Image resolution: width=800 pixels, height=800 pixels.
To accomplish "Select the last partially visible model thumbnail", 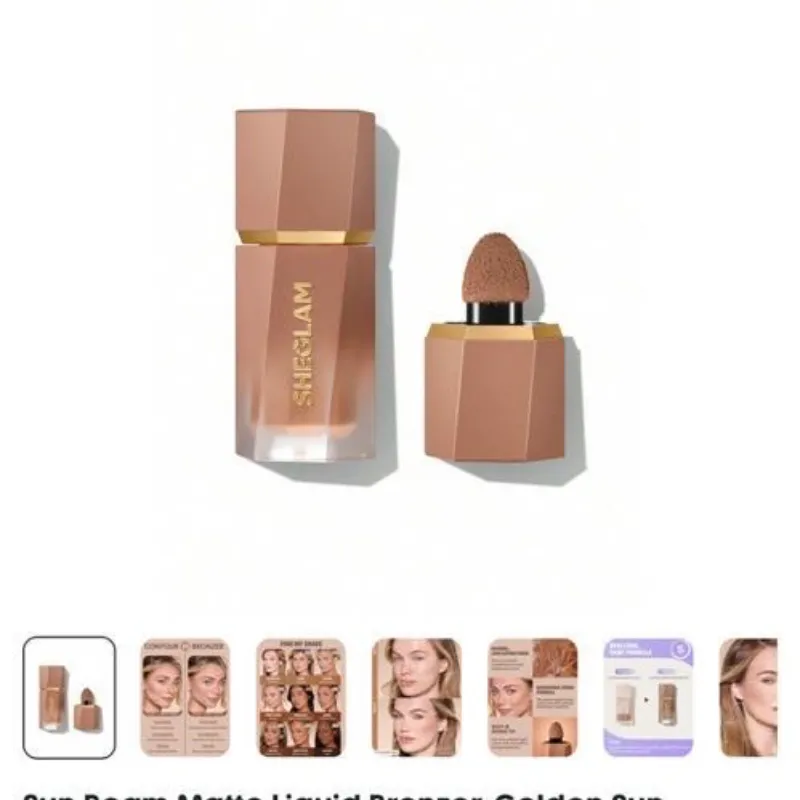I will click(x=748, y=697).
